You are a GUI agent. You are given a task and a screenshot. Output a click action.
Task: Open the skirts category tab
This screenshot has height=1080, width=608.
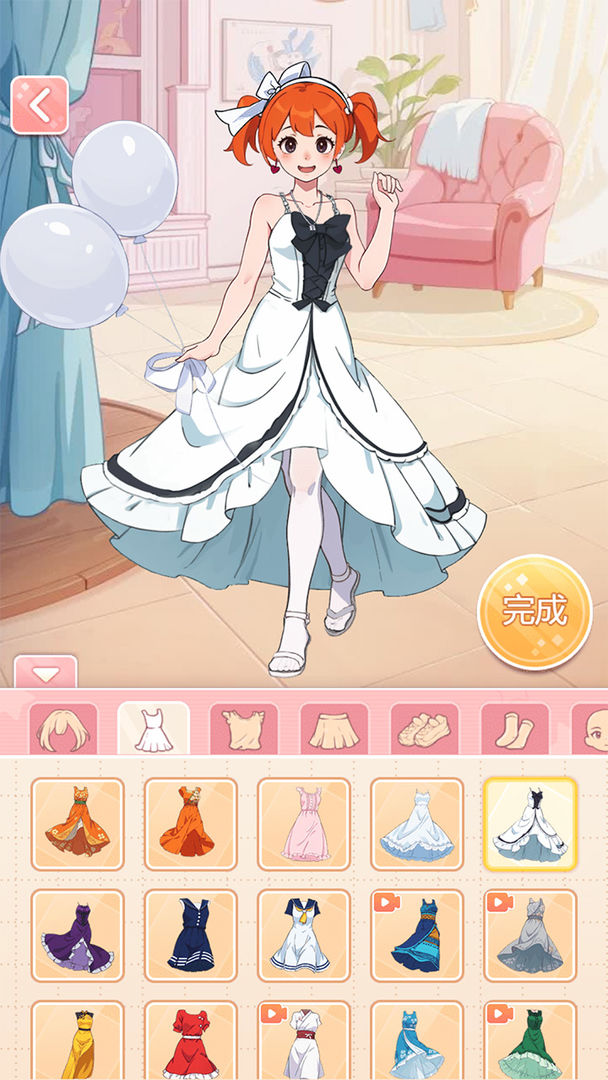[334, 729]
